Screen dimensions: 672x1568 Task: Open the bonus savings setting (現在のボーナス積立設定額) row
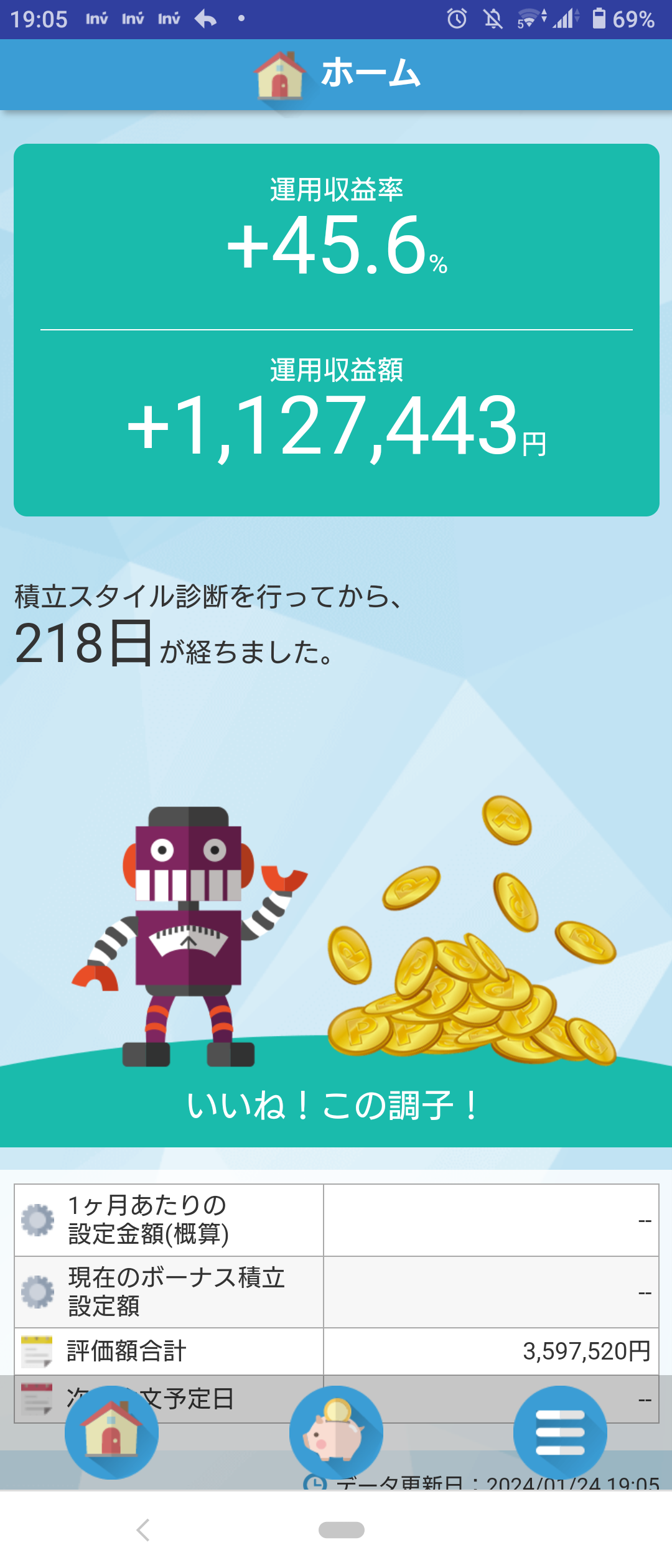(x=337, y=1292)
